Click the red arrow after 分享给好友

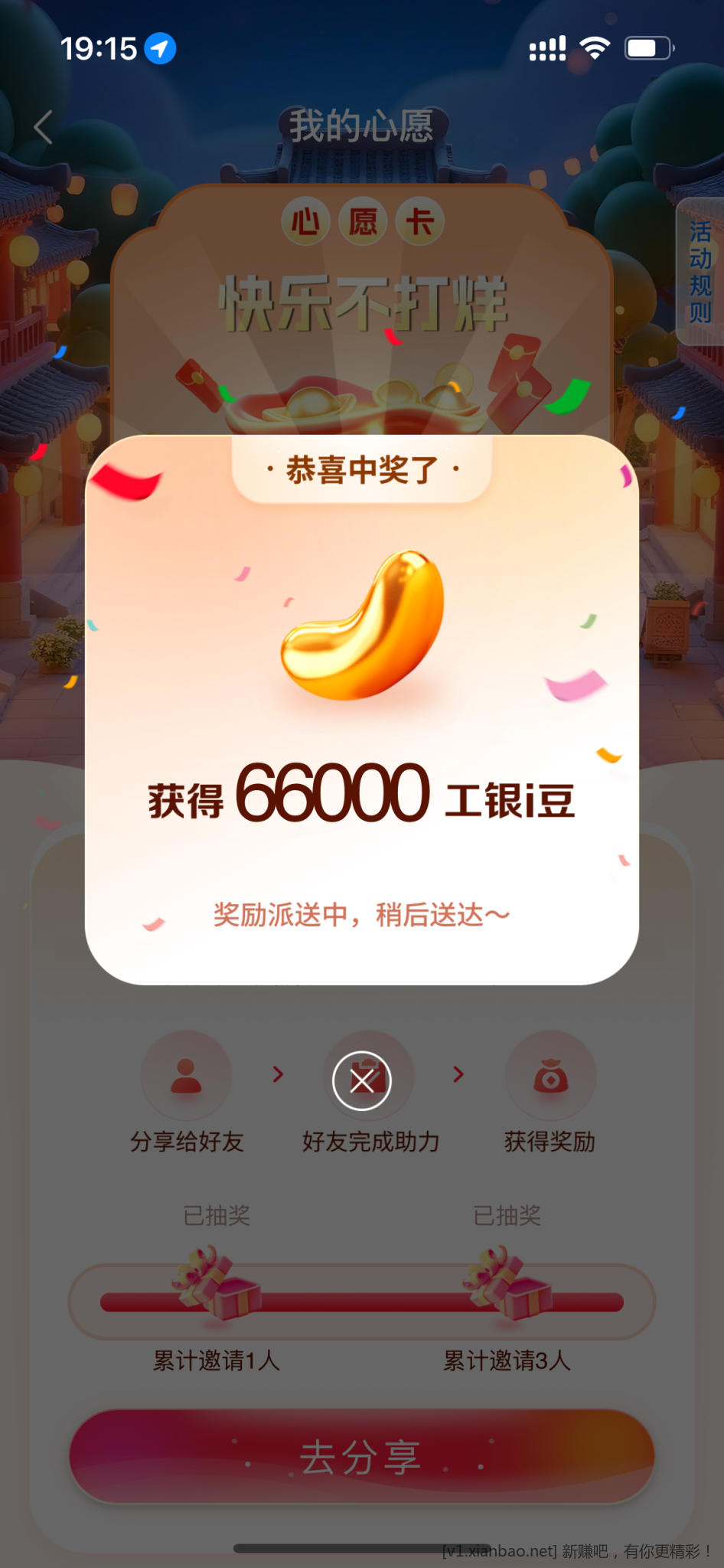[277, 1075]
